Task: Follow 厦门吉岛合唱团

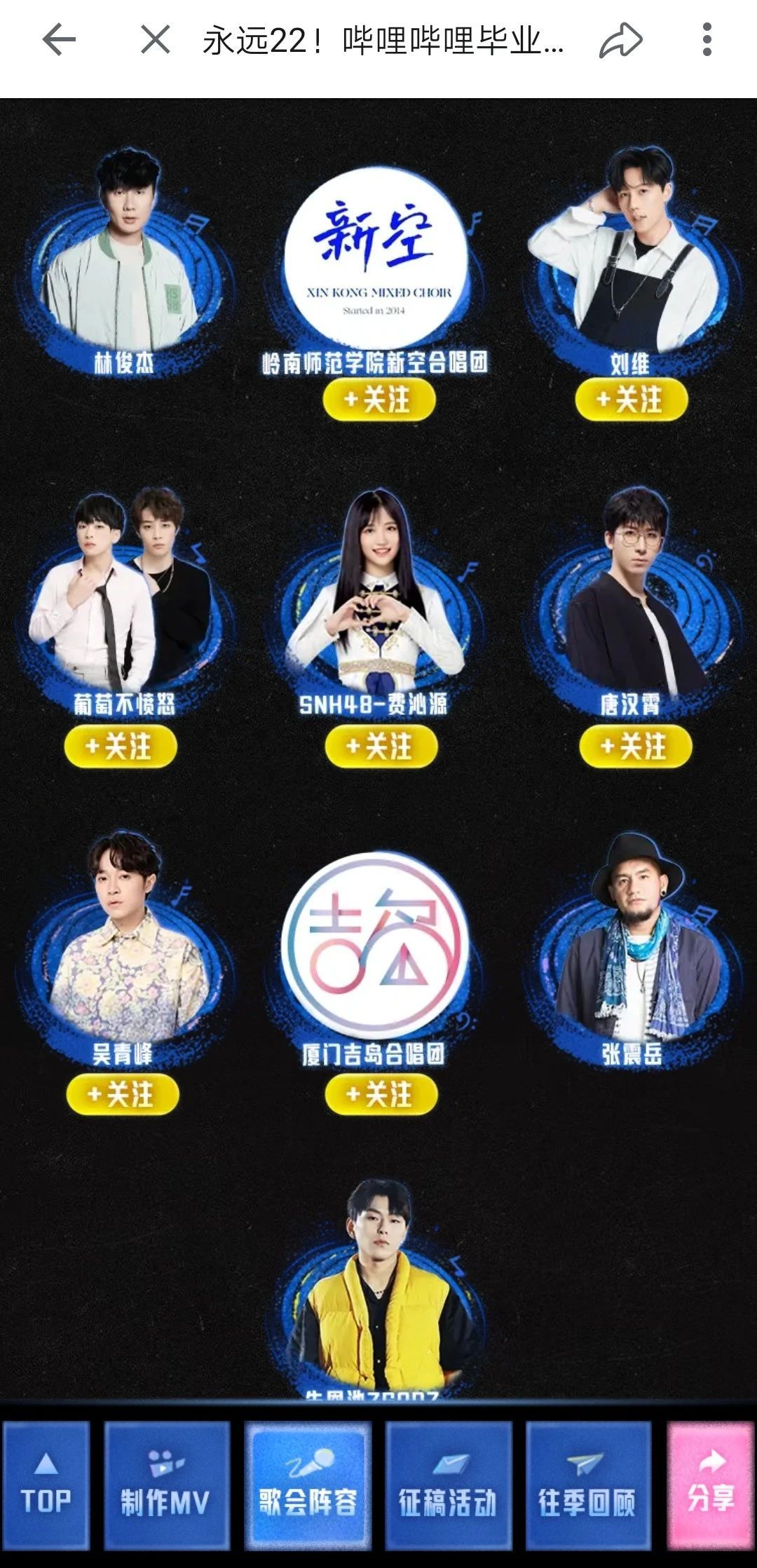Action: [x=381, y=1094]
